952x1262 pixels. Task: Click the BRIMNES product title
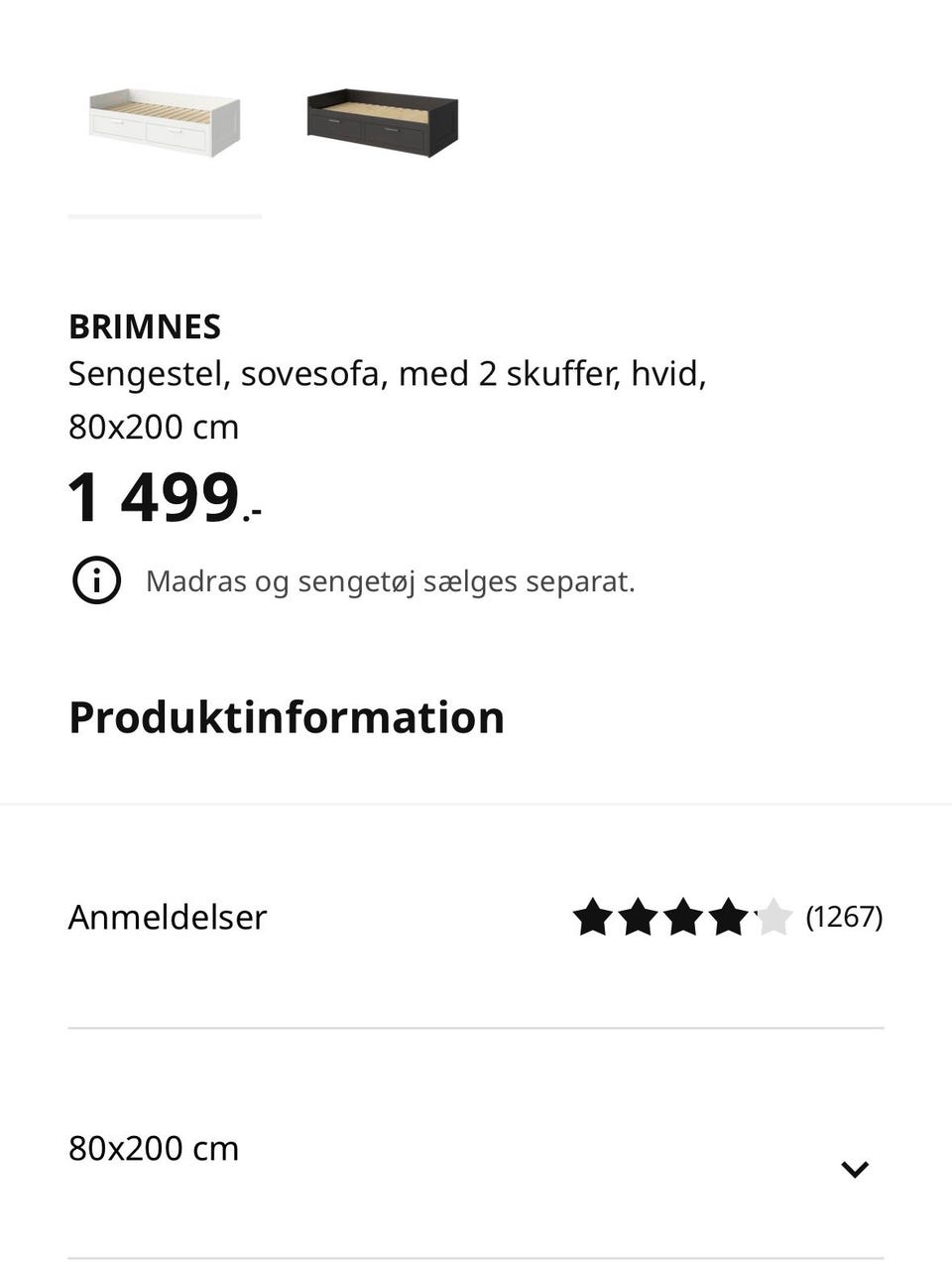[x=145, y=326]
